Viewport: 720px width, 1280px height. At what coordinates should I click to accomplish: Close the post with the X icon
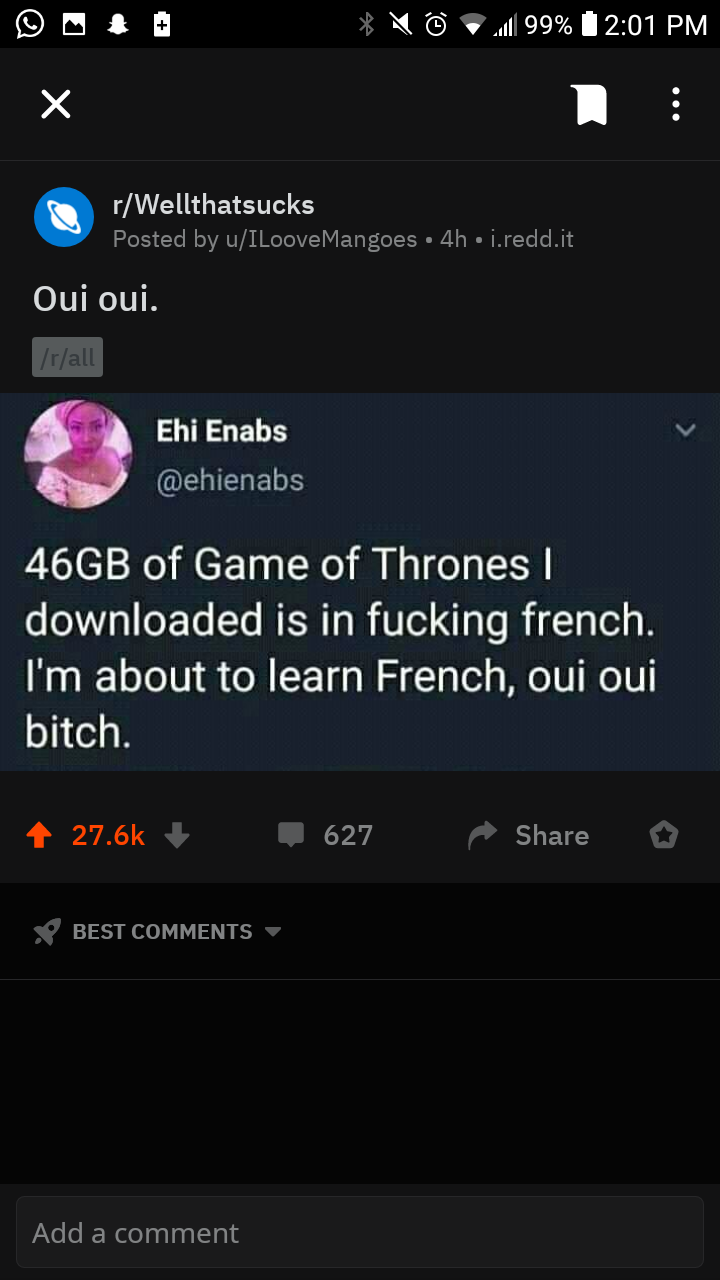(56, 104)
